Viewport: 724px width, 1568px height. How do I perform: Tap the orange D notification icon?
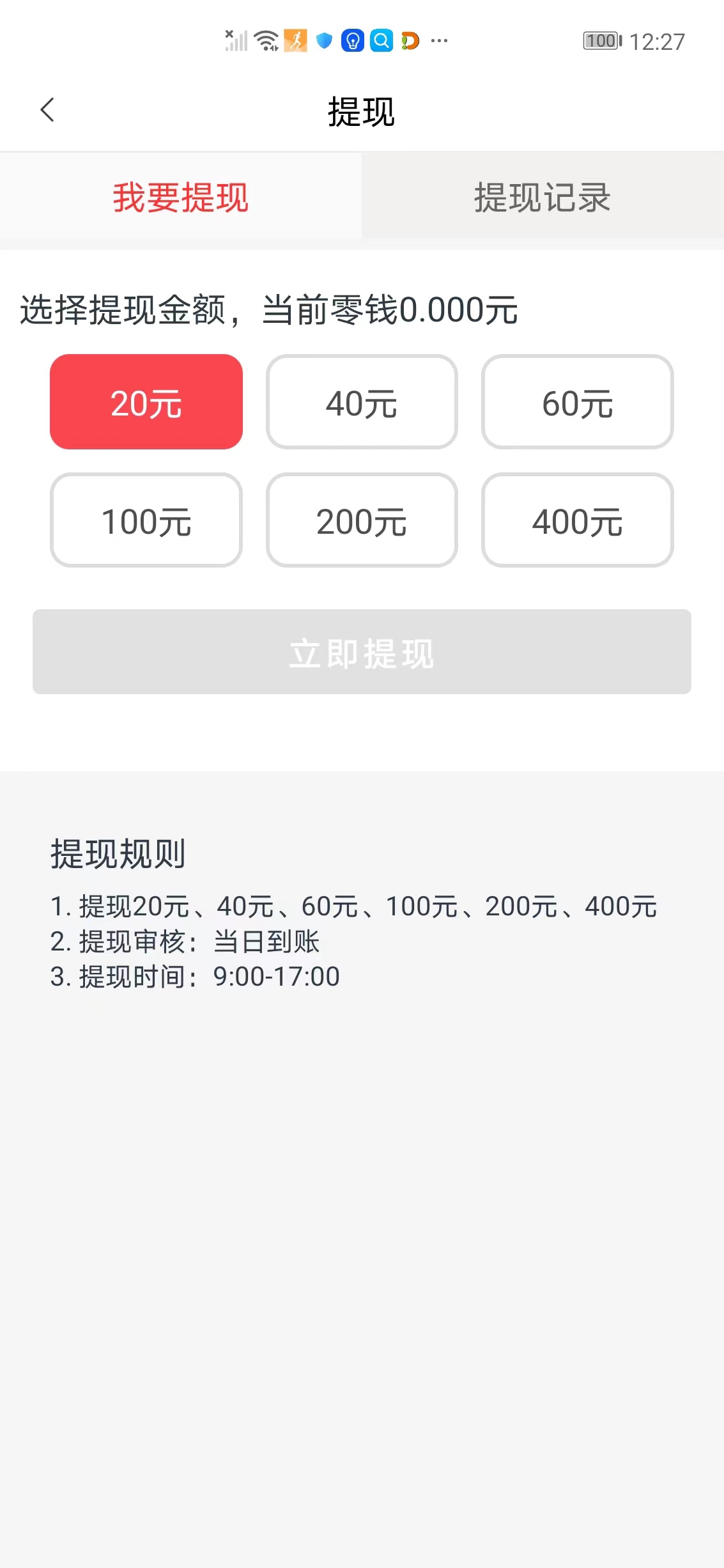[410, 40]
